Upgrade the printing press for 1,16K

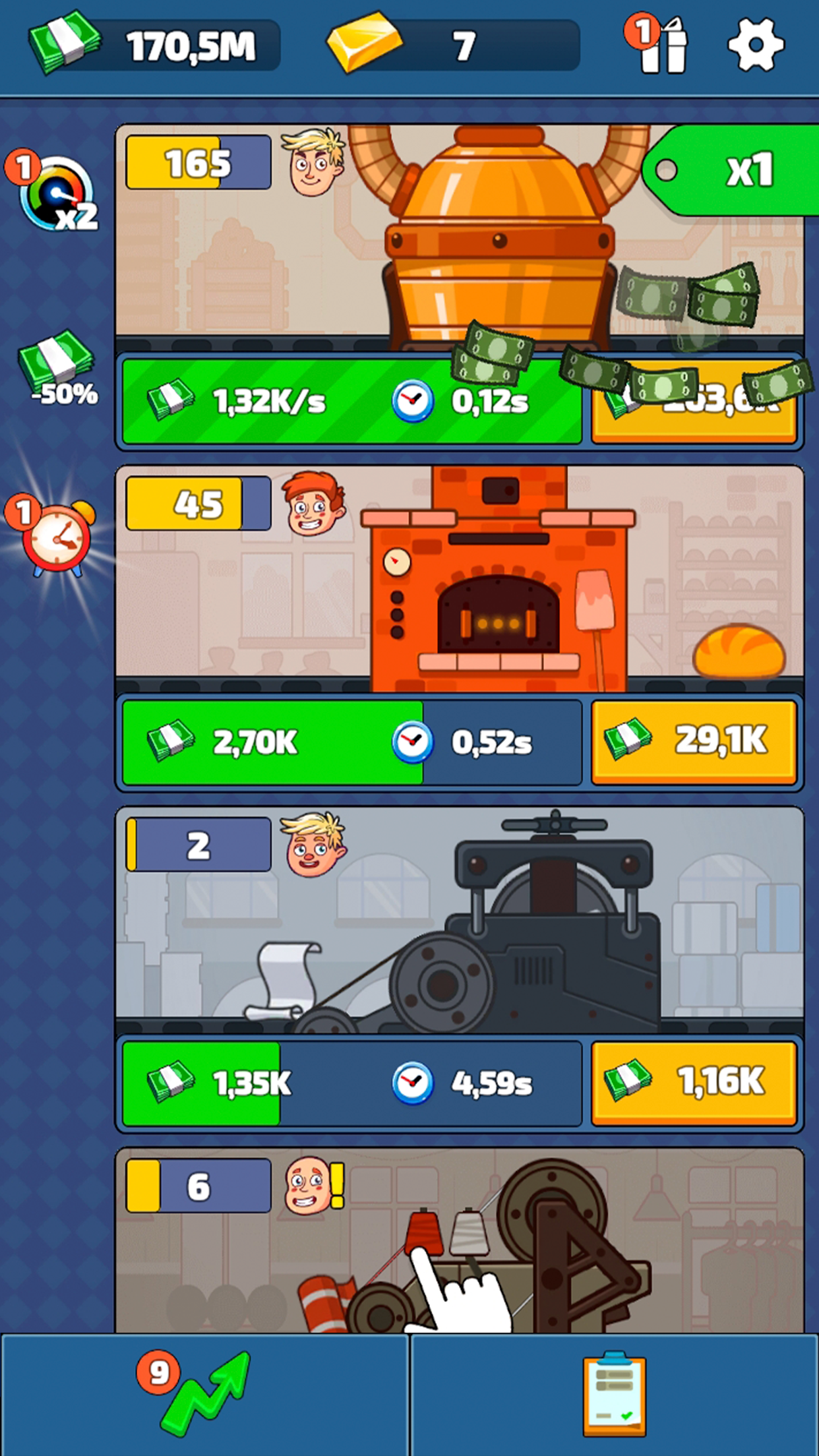[694, 1083]
